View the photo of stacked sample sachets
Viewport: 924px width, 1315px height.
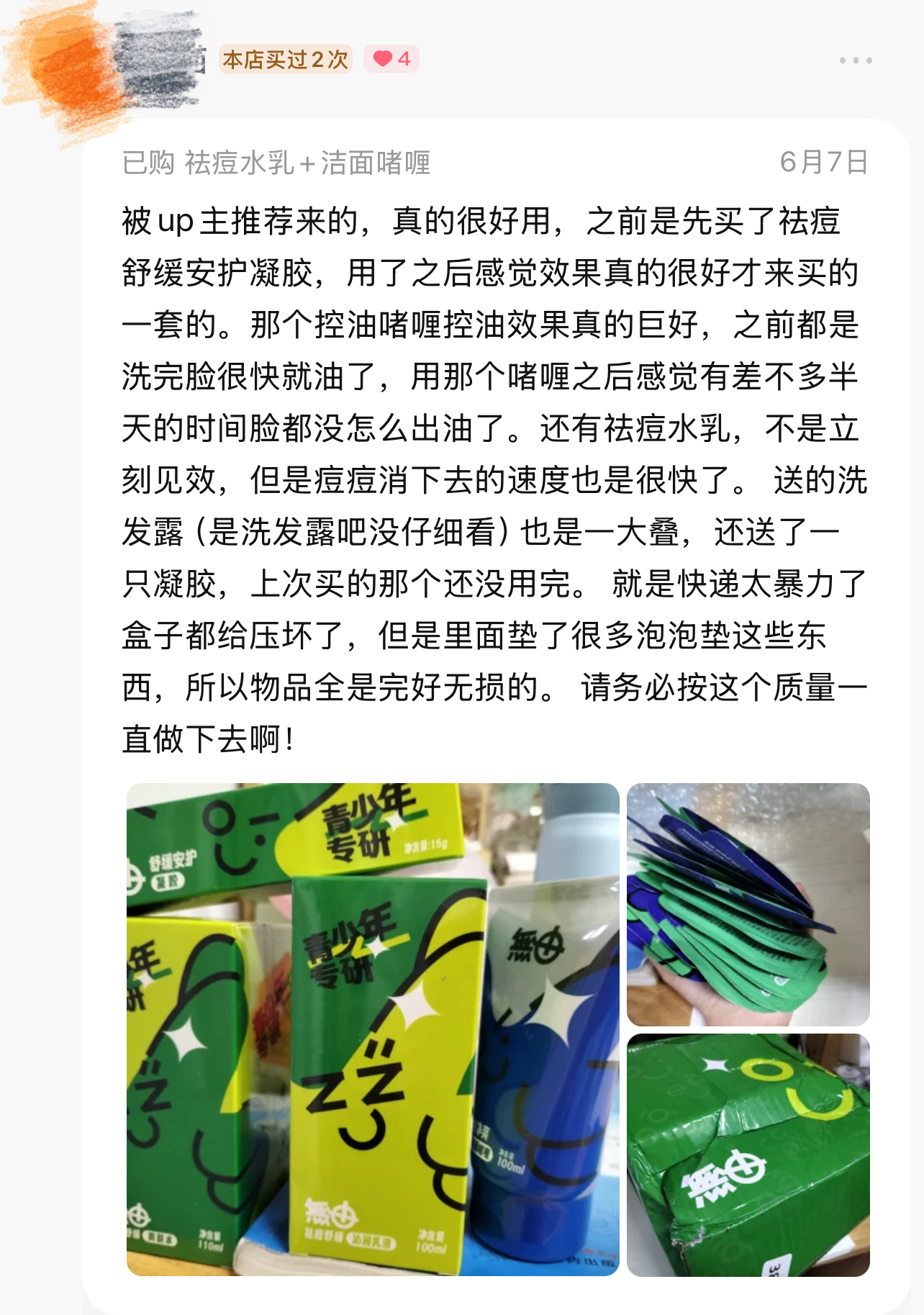[748, 904]
